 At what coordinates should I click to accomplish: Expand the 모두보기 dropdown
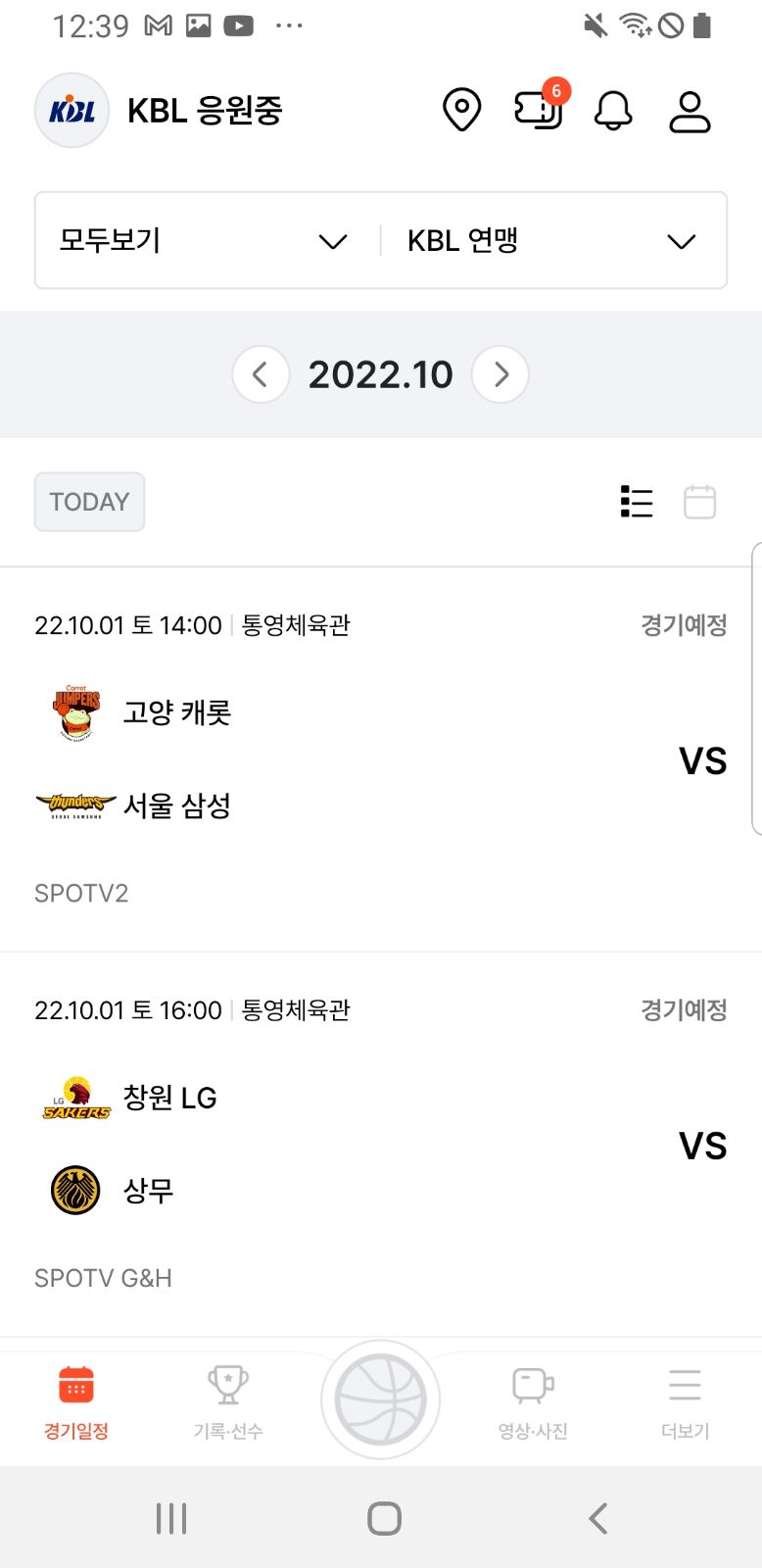coord(206,241)
